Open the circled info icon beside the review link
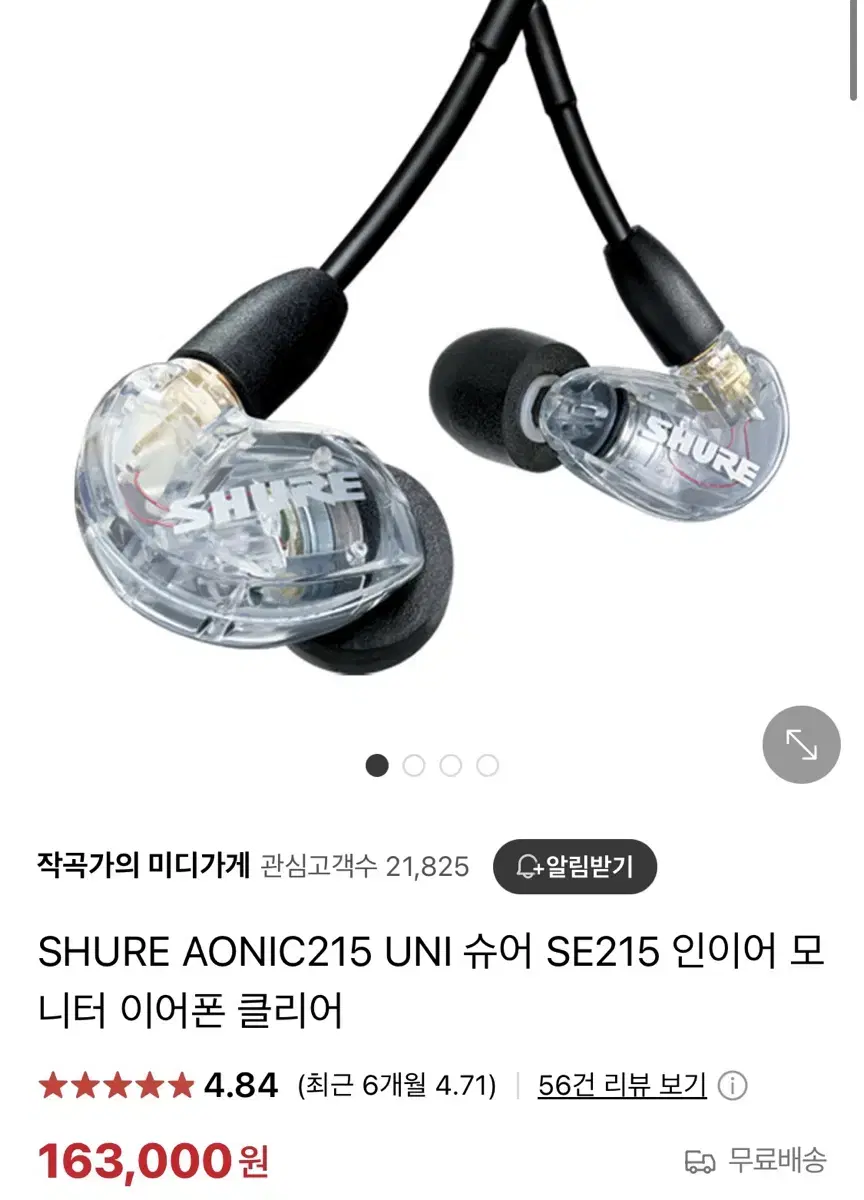The image size is (864, 1200). [735, 1087]
